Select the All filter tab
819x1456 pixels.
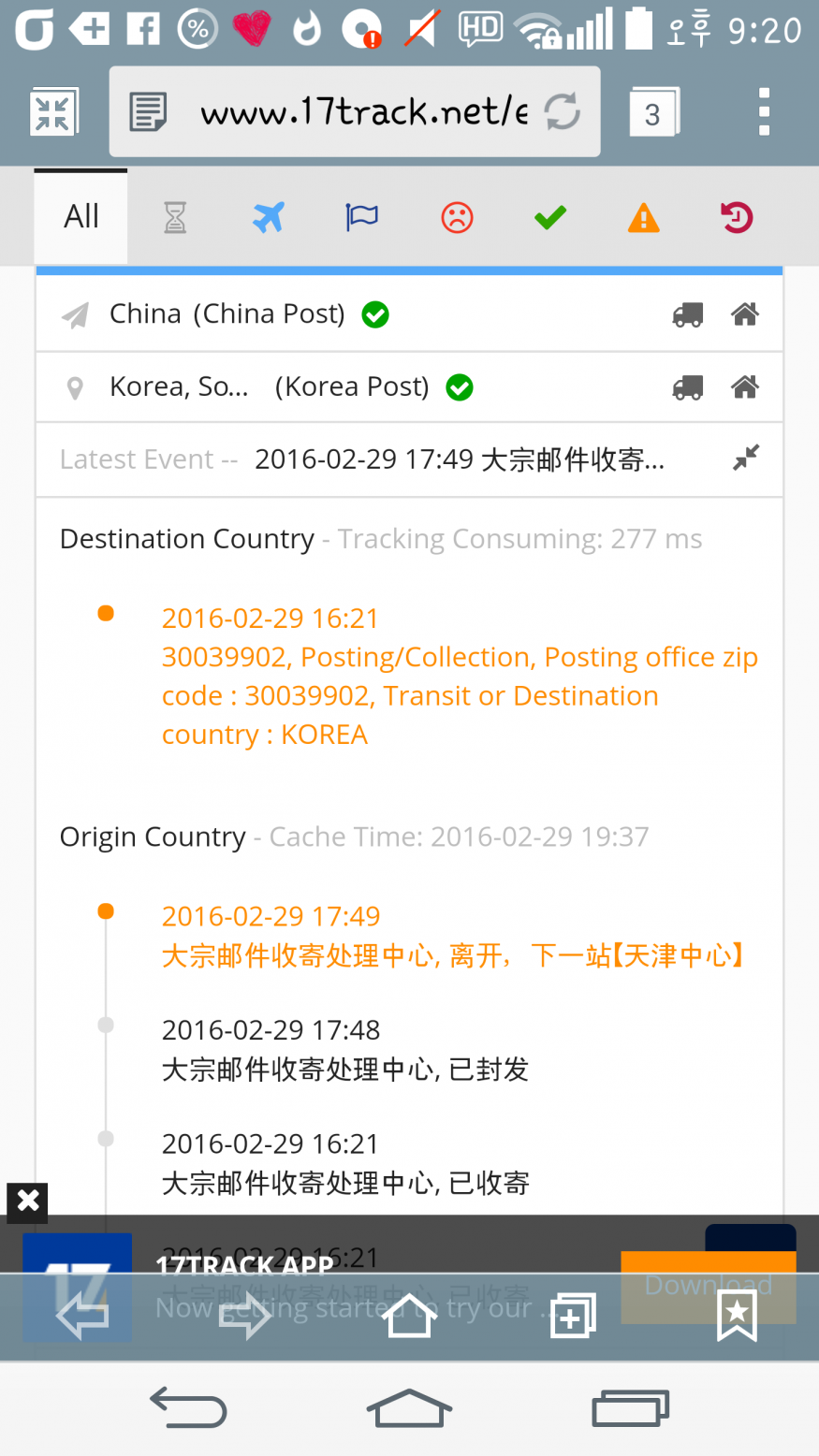(81, 217)
